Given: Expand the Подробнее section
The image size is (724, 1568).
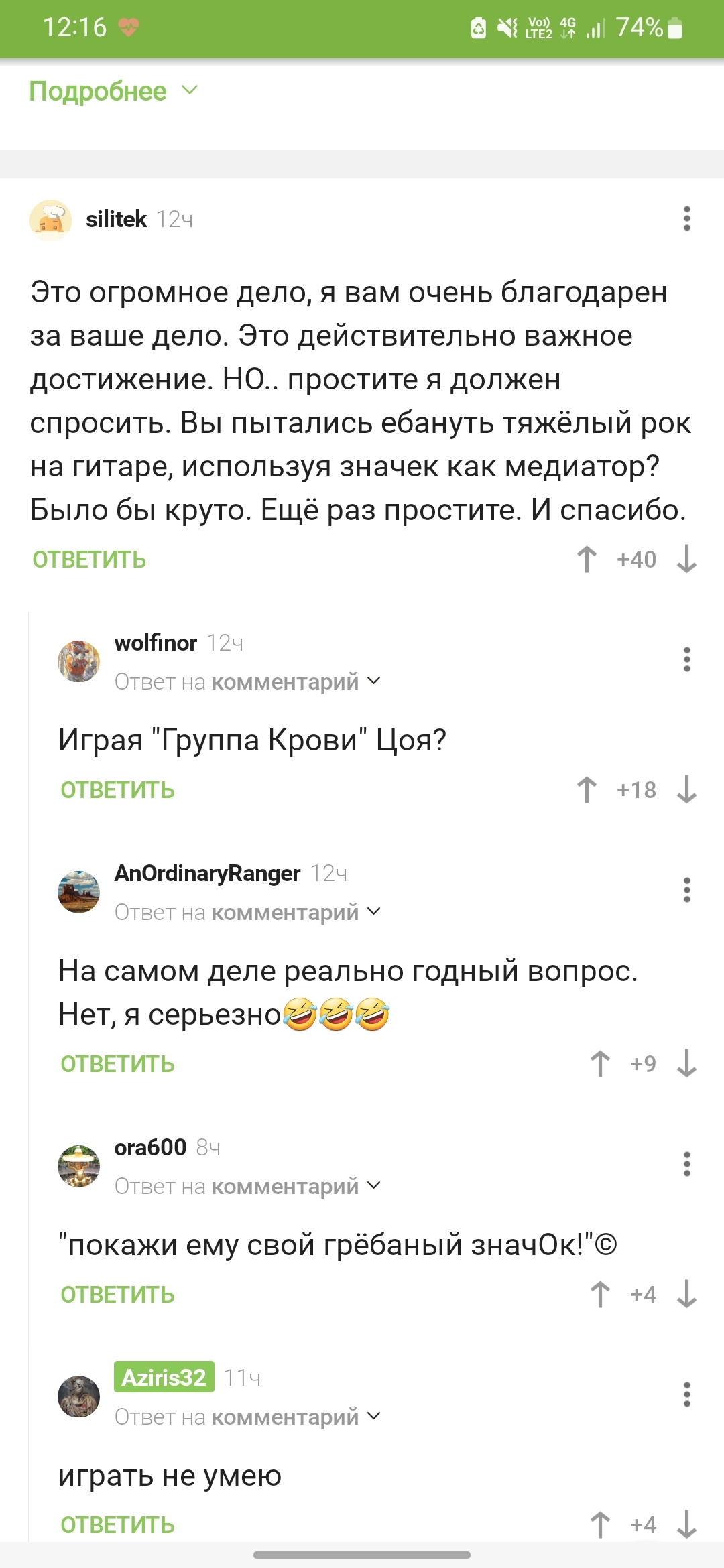Looking at the screenshot, I should [114, 91].
